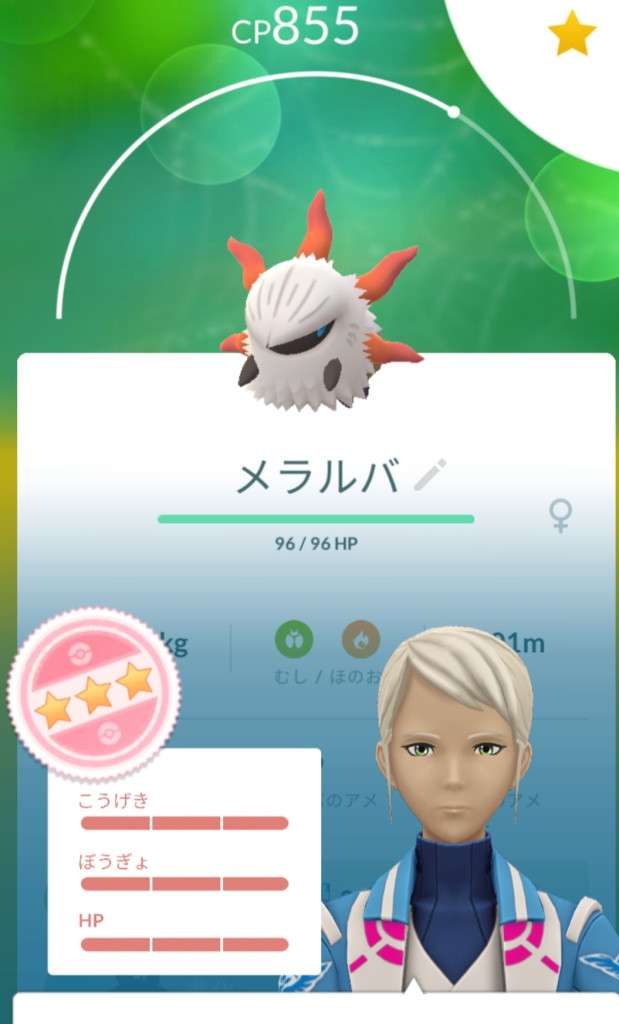Edit the nickname メラルバ with the pencil

(429, 476)
